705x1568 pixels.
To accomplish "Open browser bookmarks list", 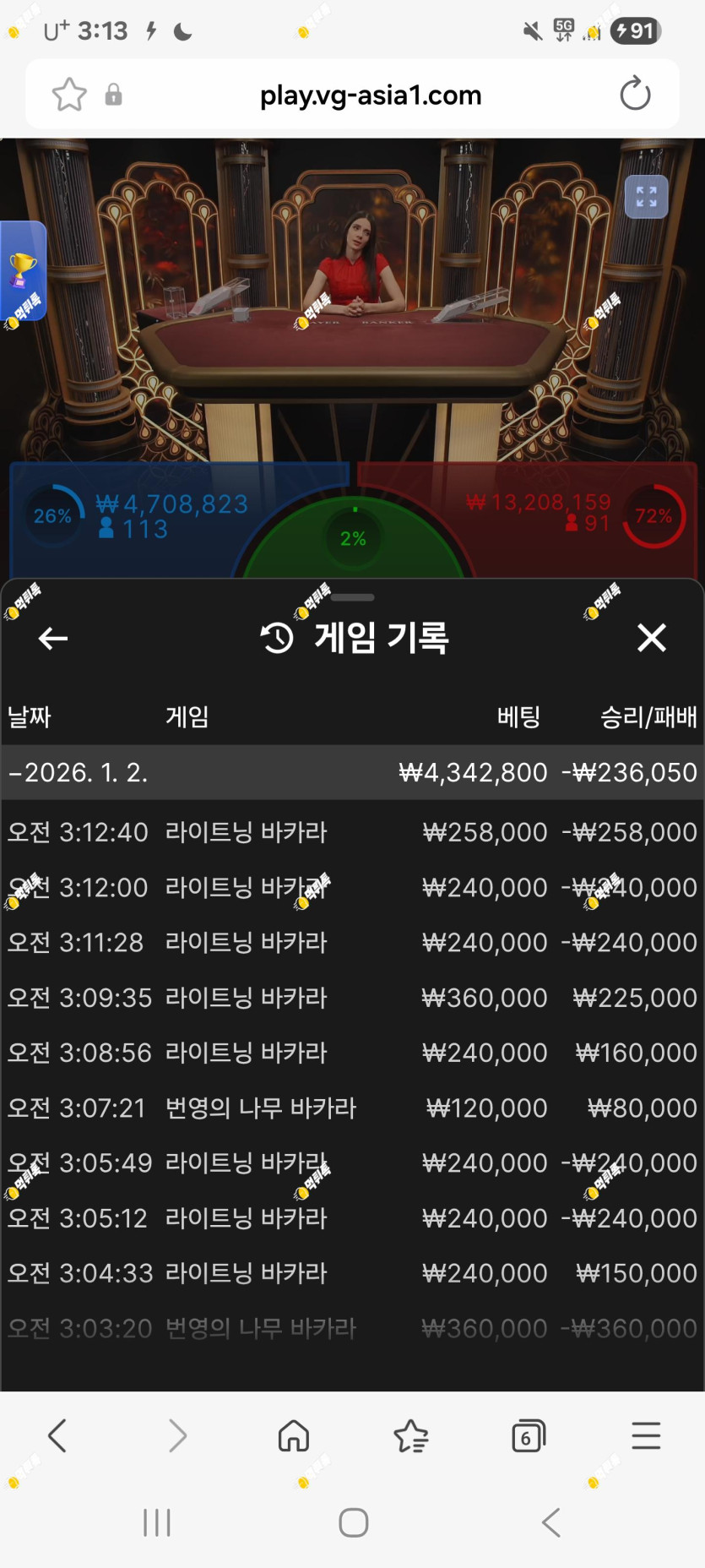I will pyautogui.click(x=411, y=1435).
